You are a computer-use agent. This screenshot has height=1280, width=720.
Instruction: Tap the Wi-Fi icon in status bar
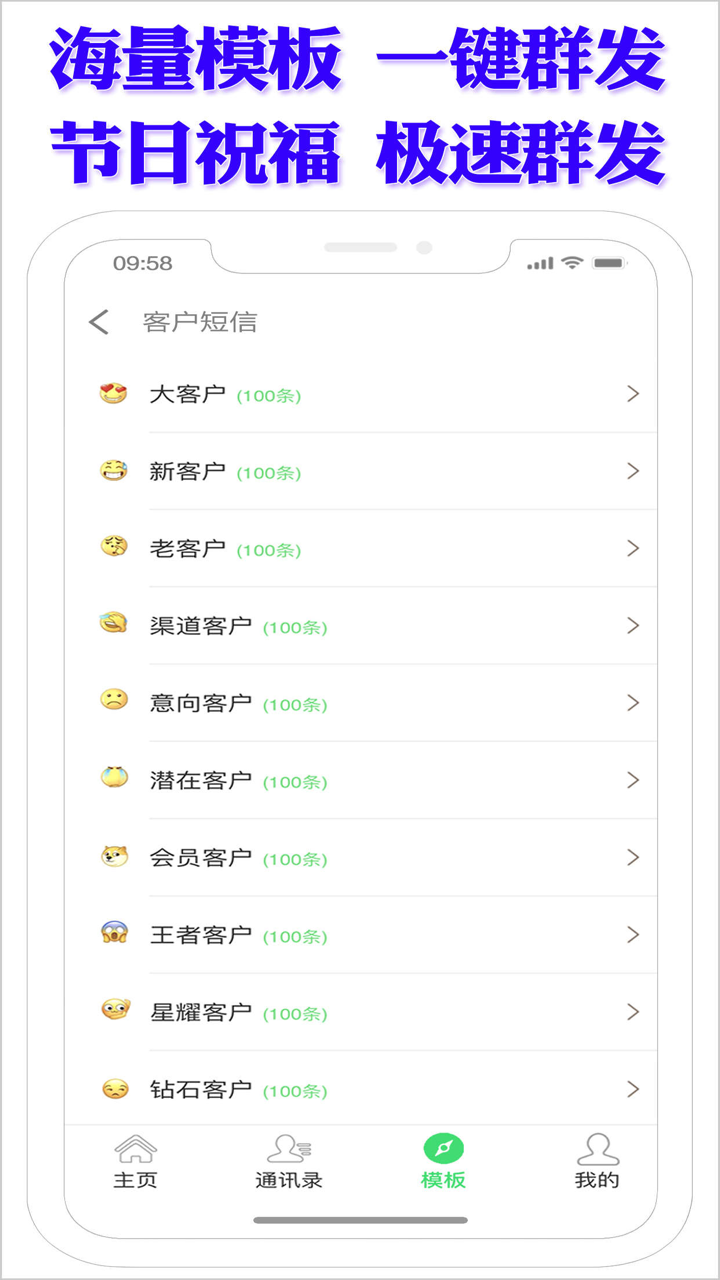(570, 263)
